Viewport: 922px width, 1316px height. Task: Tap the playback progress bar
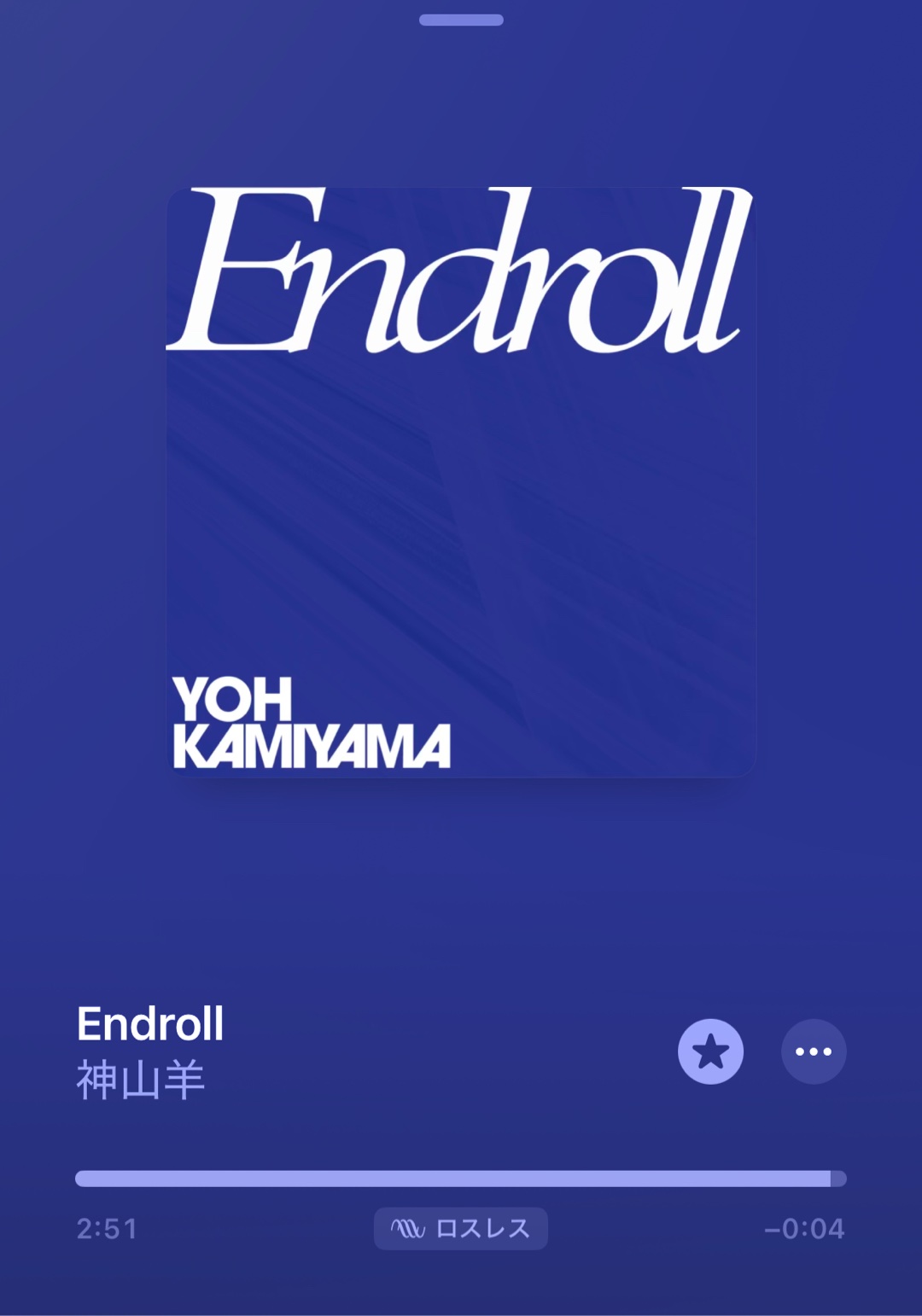point(461,1179)
